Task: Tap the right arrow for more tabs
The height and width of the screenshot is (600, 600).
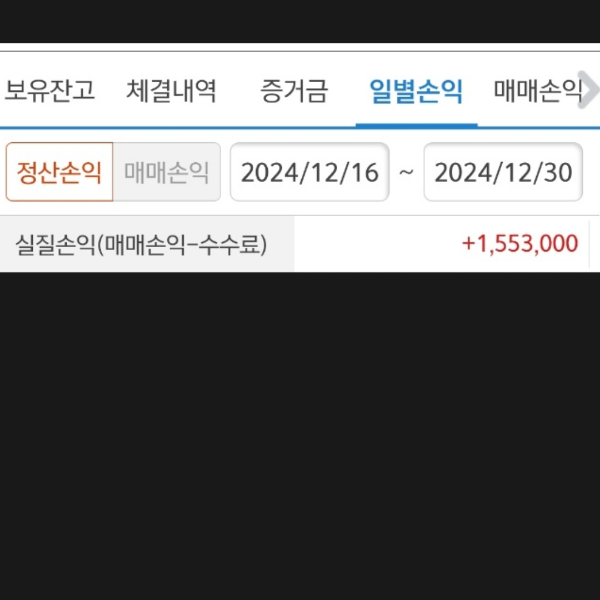Action: pos(591,92)
